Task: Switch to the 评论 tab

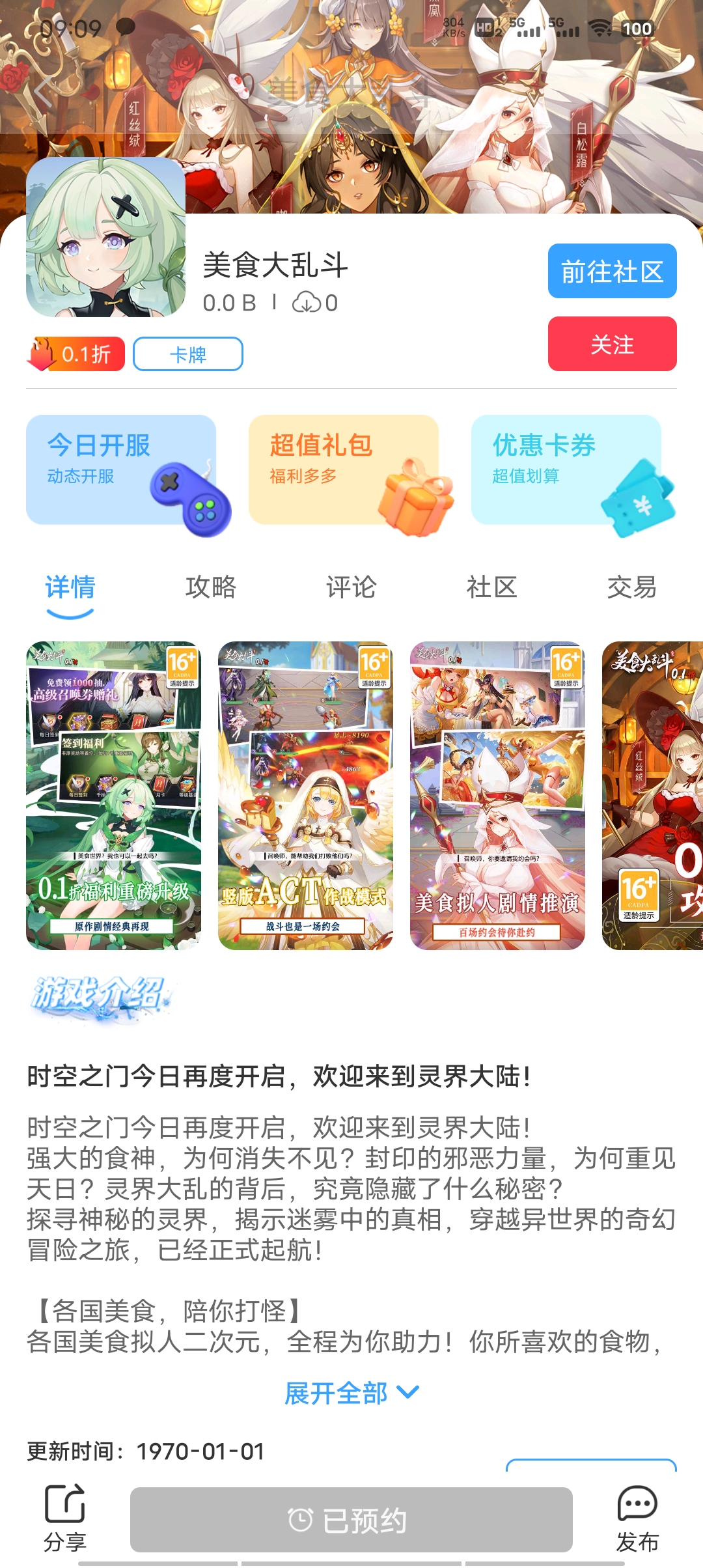Action: point(351,587)
